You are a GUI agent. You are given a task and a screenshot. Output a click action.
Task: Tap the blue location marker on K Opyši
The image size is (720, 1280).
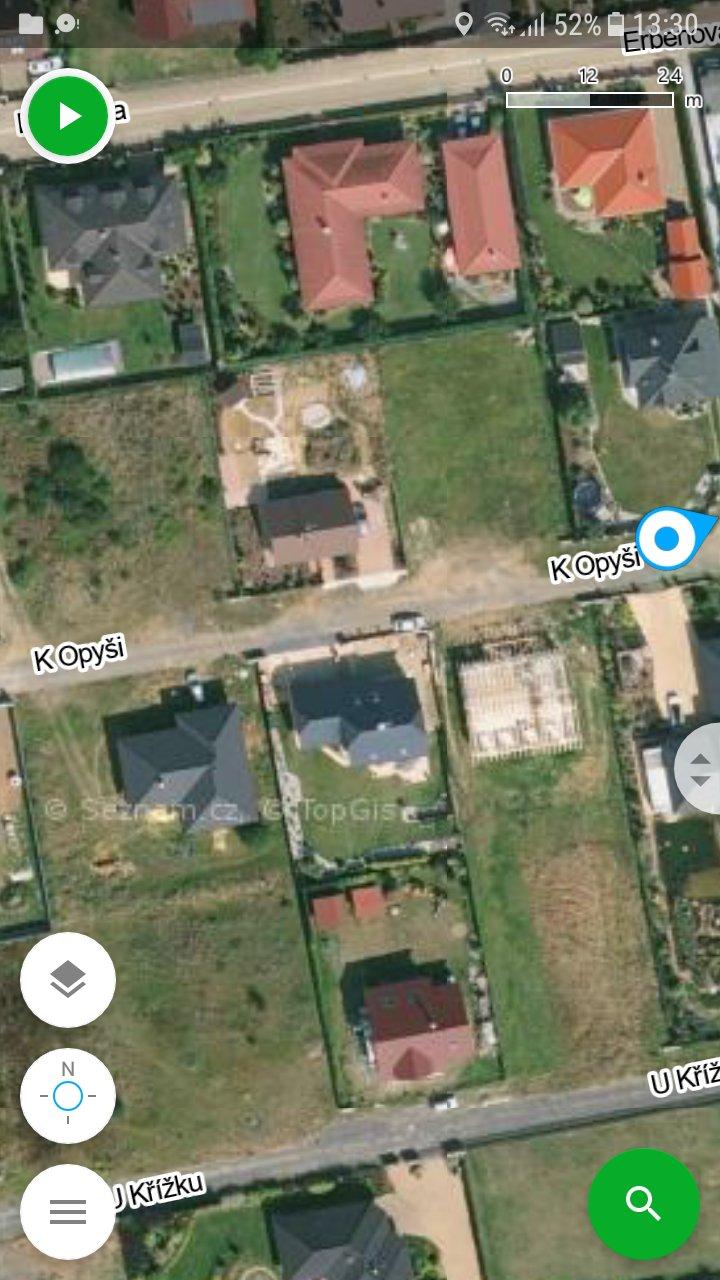[667, 540]
